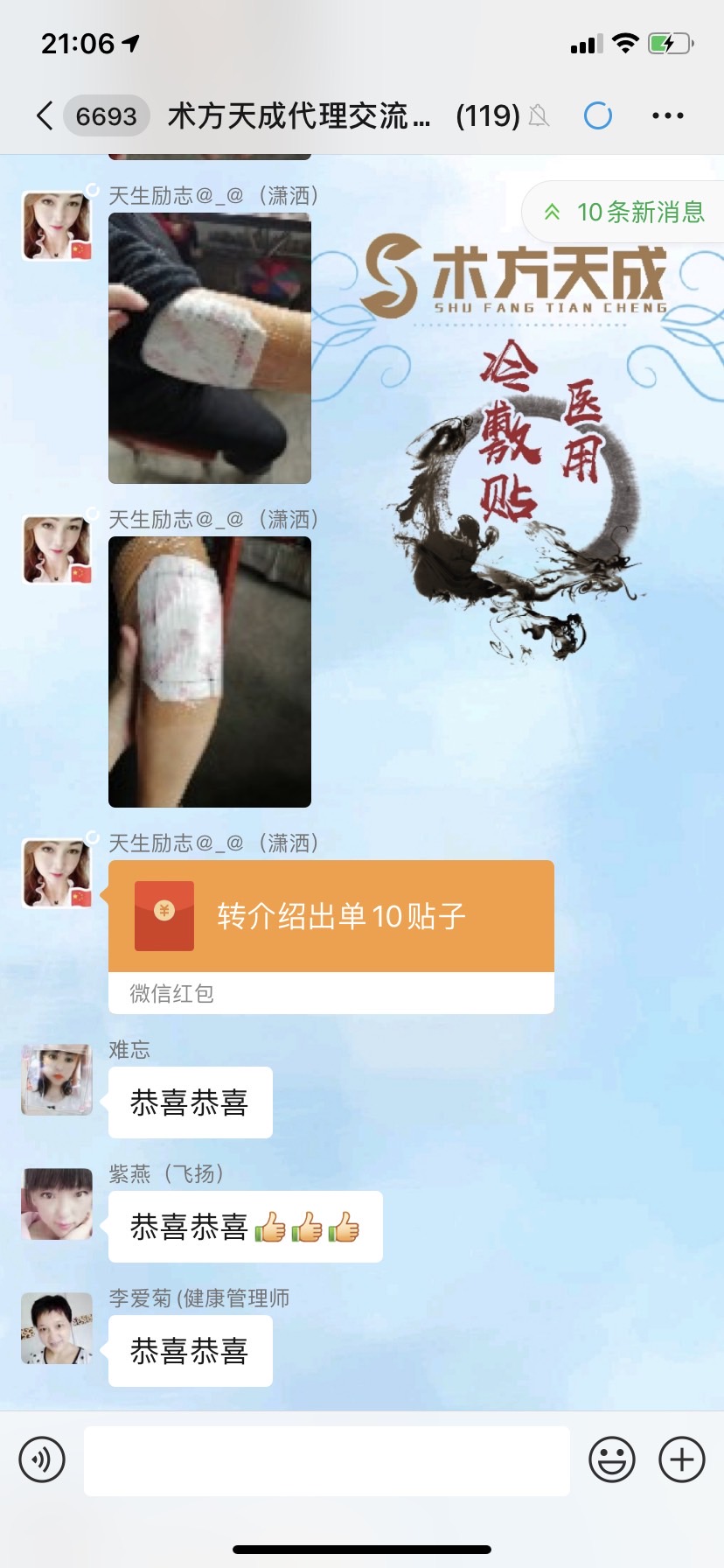Open the group chat overflow menu
Screen dimensions: 724x1568
667,115
